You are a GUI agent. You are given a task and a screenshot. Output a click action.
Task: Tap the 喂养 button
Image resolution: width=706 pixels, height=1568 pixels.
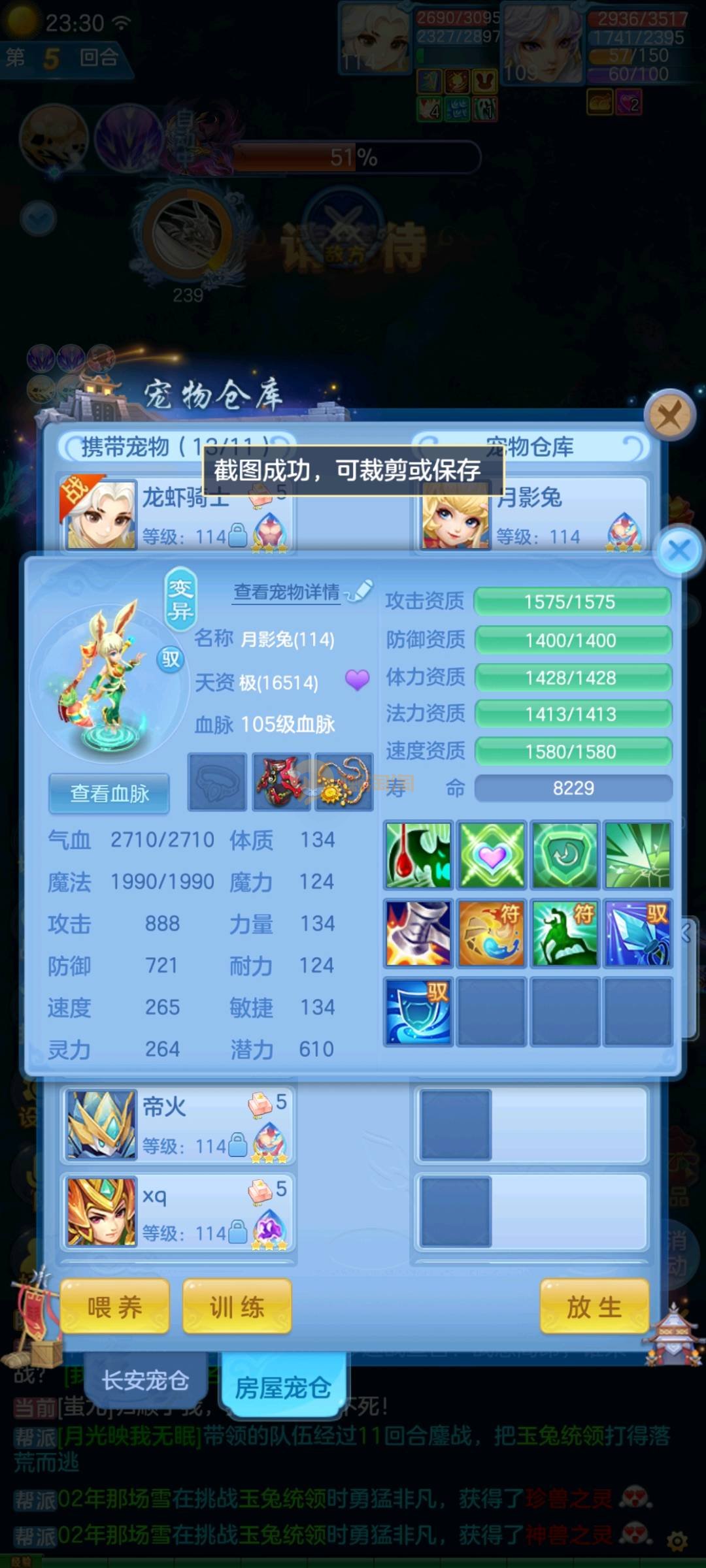tap(115, 1307)
